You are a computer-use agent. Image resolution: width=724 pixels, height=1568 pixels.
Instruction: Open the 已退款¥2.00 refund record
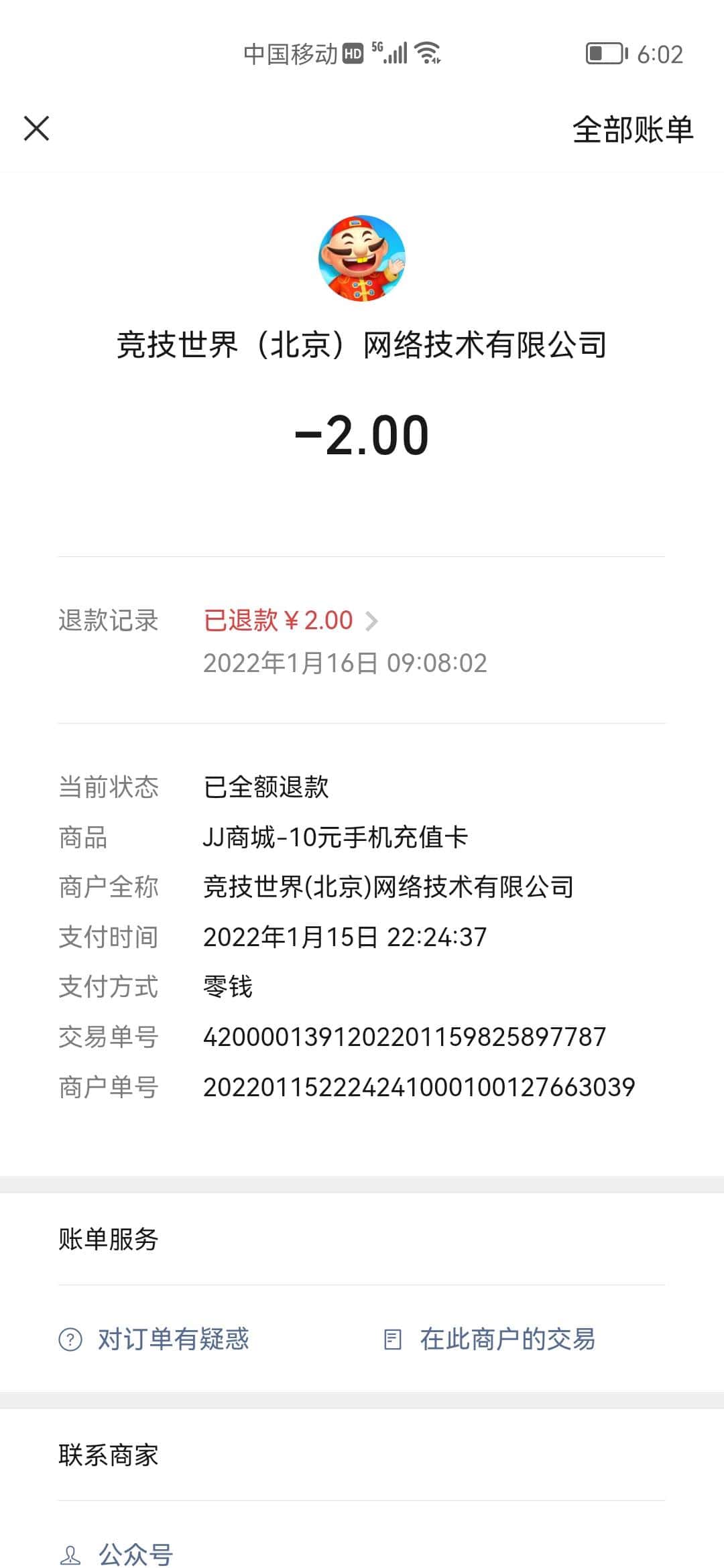[277, 620]
